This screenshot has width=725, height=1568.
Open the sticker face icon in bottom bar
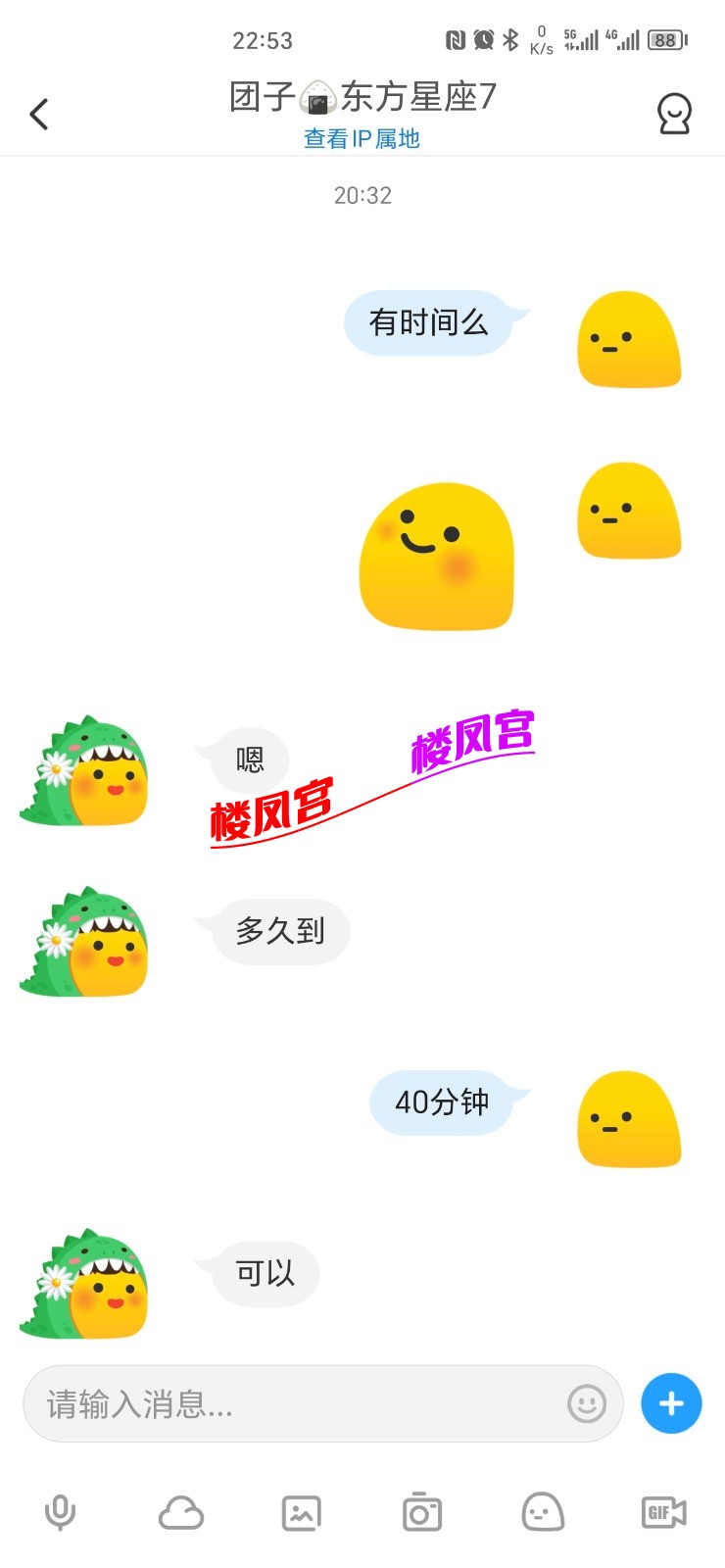pos(541,1512)
